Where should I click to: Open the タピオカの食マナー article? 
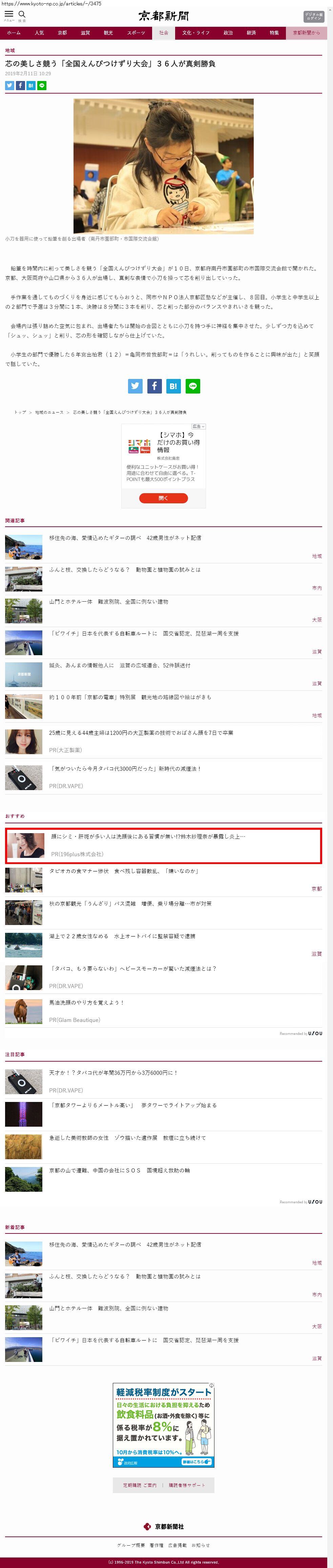click(x=123, y=871)
